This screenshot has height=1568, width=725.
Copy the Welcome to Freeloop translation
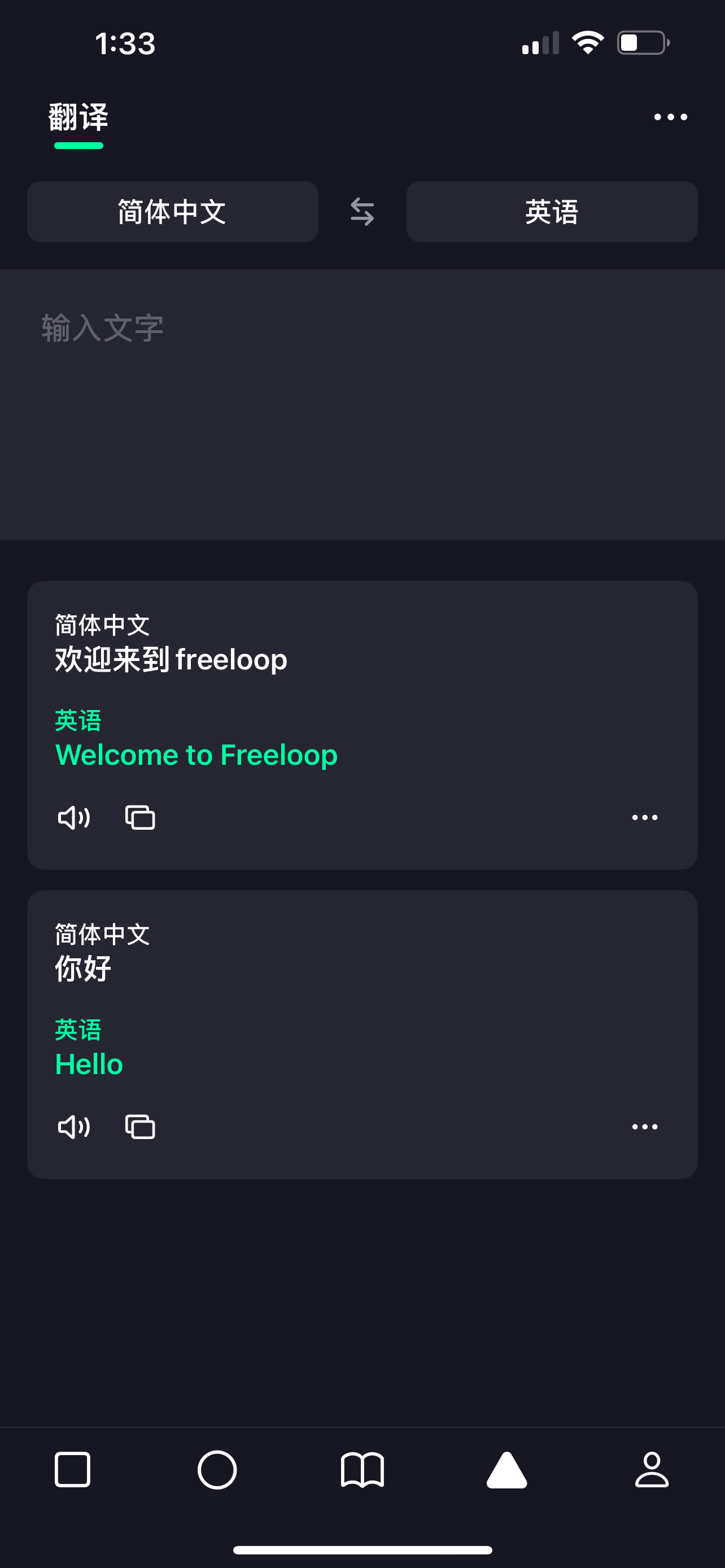pyautogui.click(x=140, y=817)
